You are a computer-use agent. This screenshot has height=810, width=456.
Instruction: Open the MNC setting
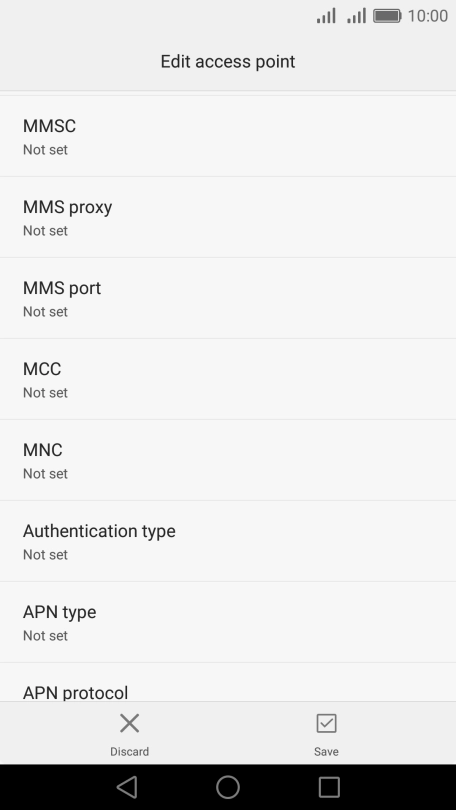pos(228,460)
